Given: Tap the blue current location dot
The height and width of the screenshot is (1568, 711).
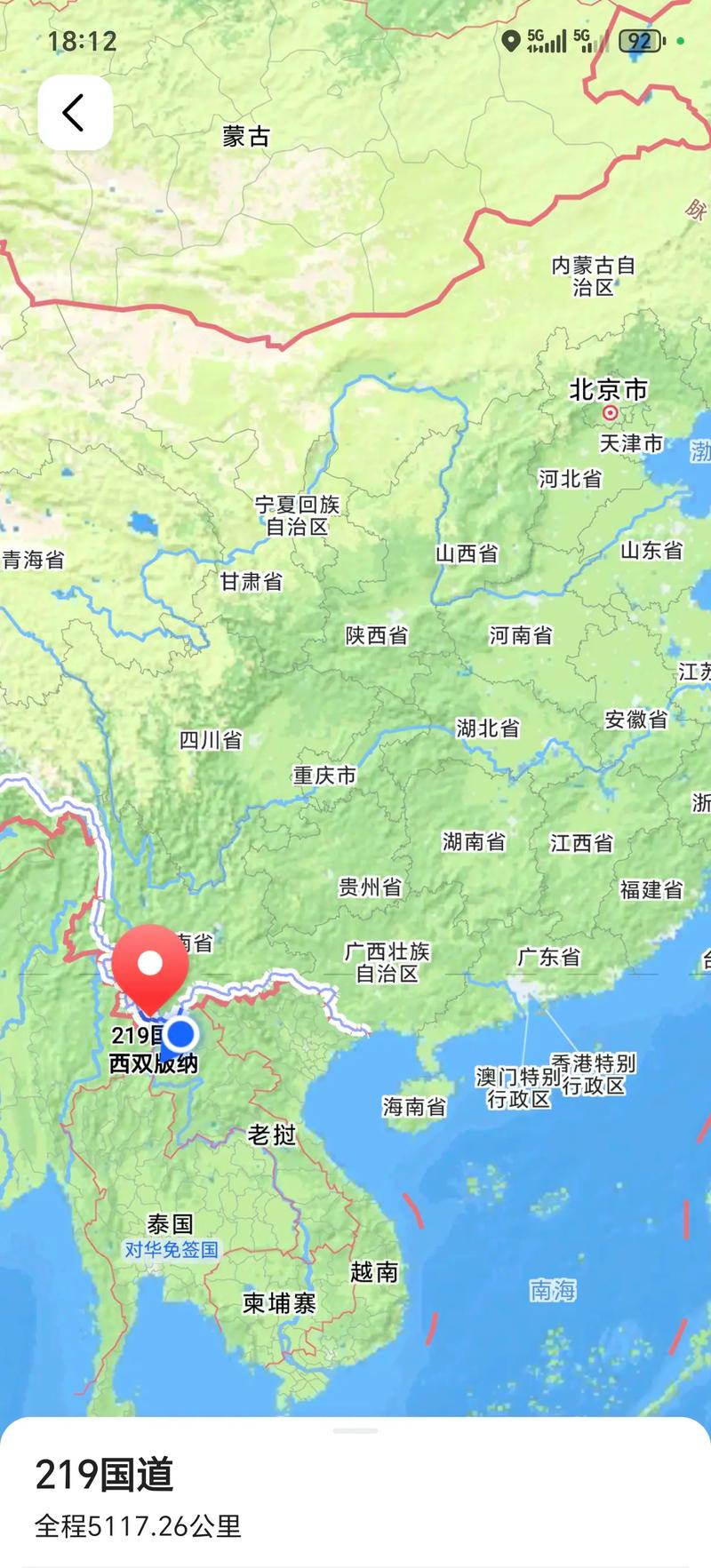Looking at the screenshot, I should click(x=180, y=1032).
